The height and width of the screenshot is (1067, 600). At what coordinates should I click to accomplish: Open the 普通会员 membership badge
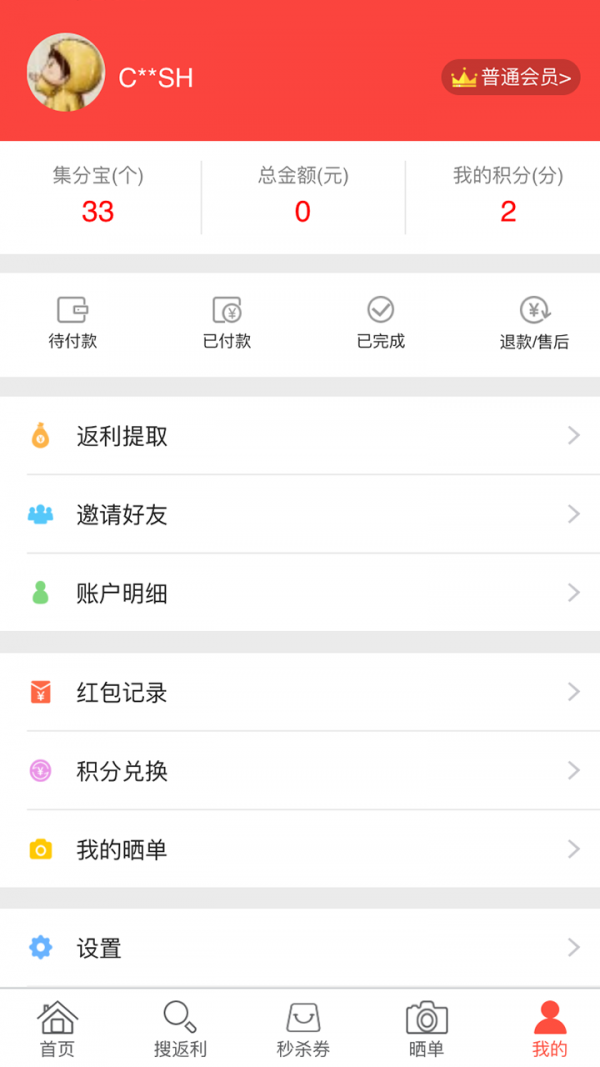click(x=510, y=77)
